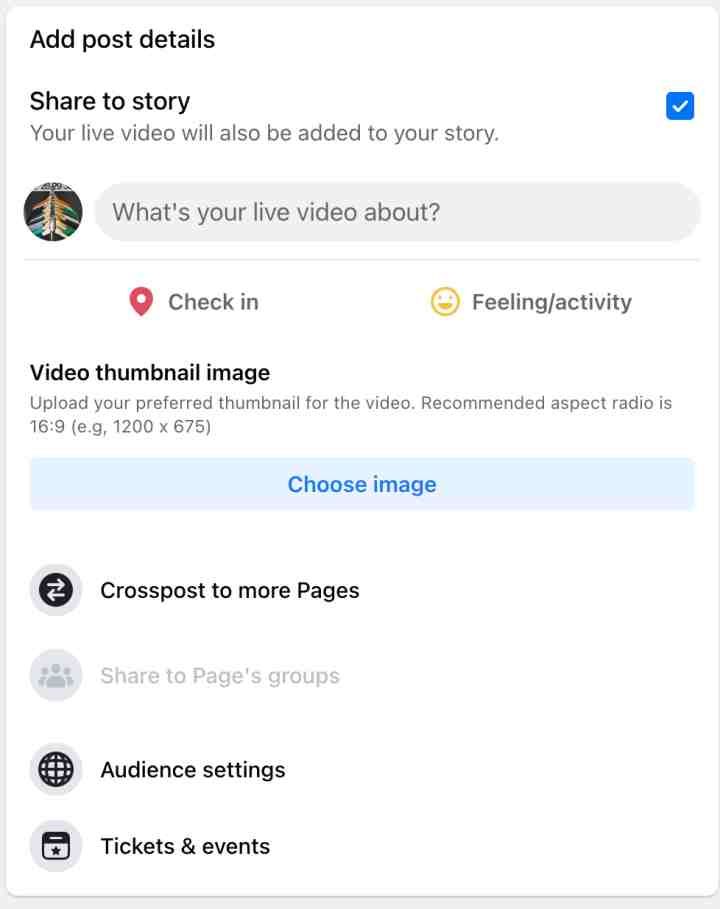720x909 pixels.
Task: Open Crosspost to more Pages
Action: tap(229, 590)
